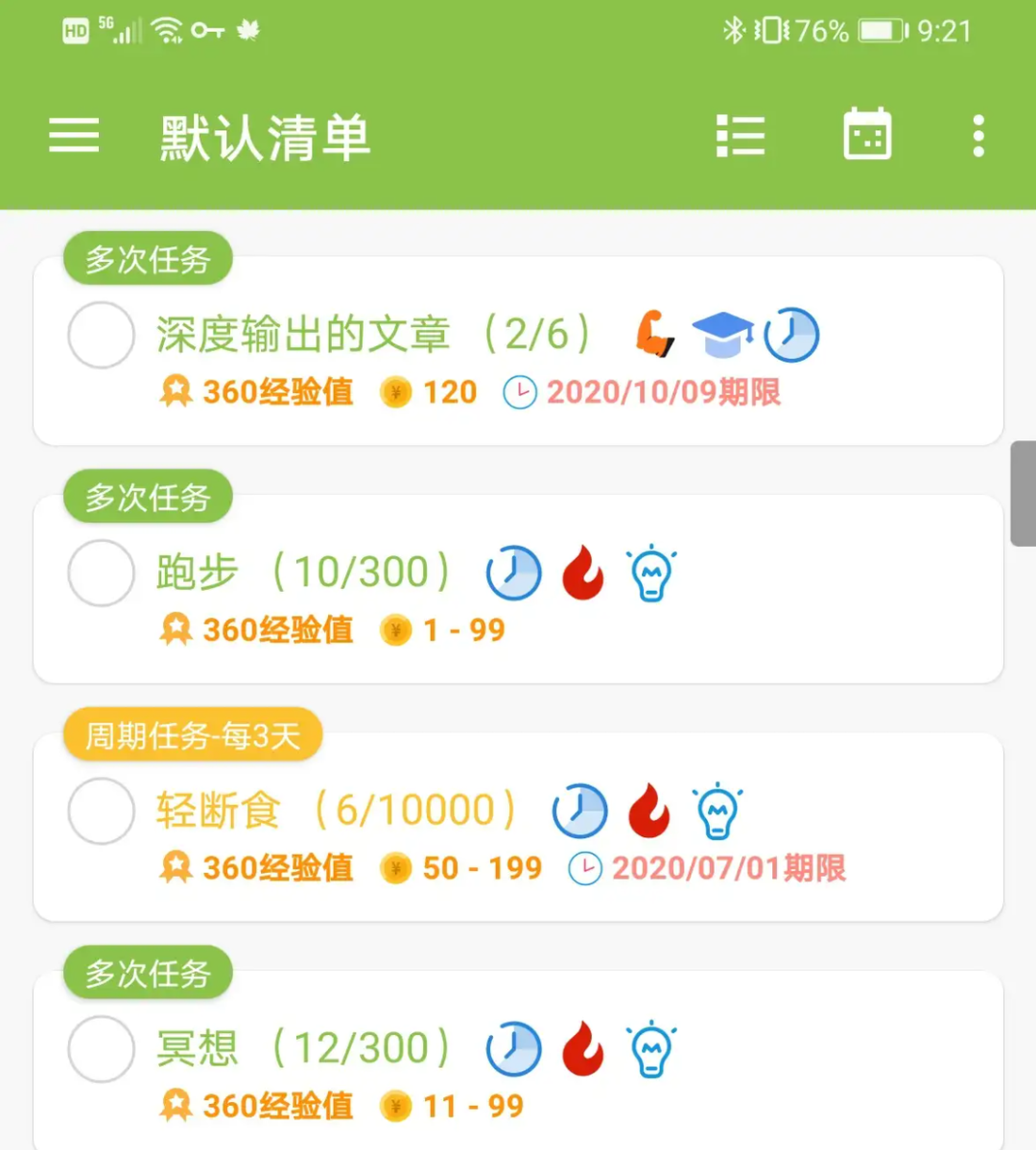Screen dimensions: 1036x1150
Task: Switch the list view mode
Action: pos(741,135)
